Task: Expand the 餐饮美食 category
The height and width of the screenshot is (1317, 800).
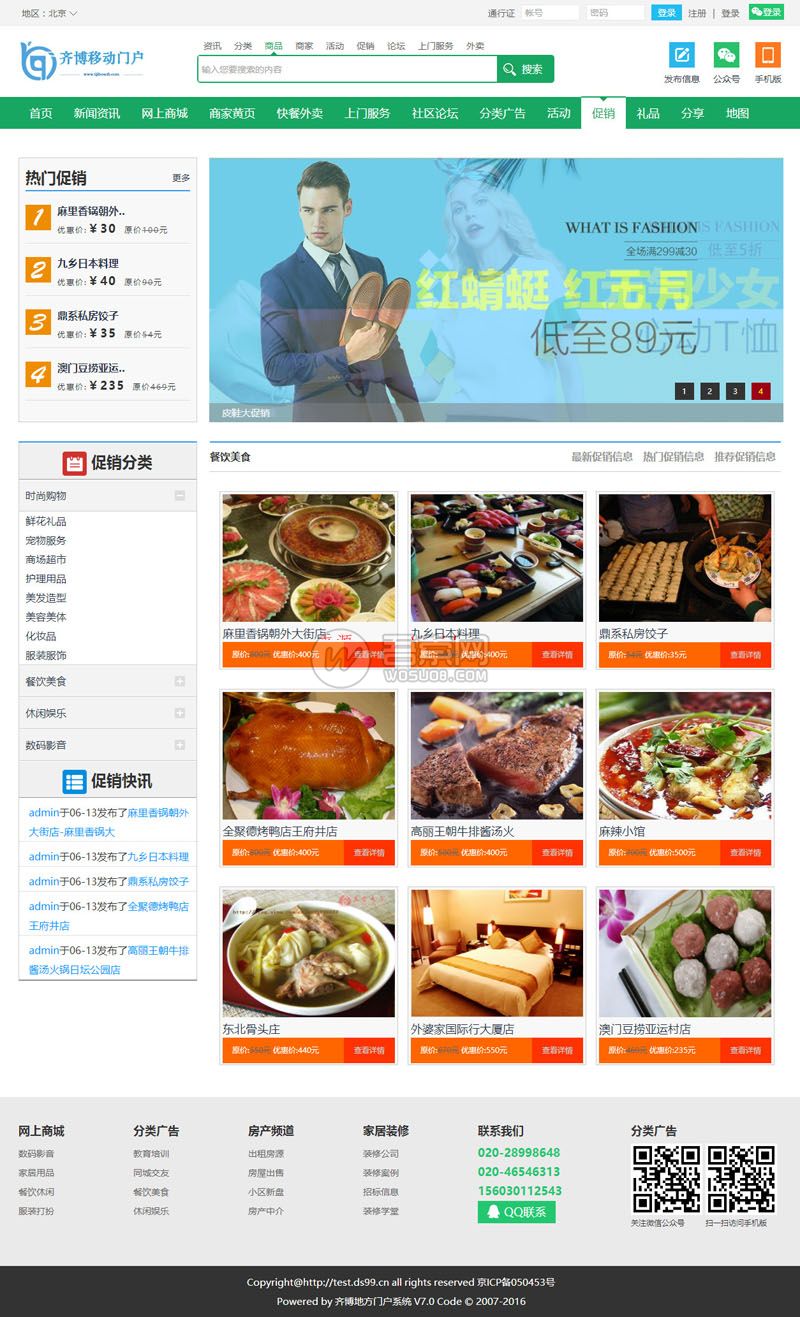Action: pyautogui.click(x=180, y=681)
